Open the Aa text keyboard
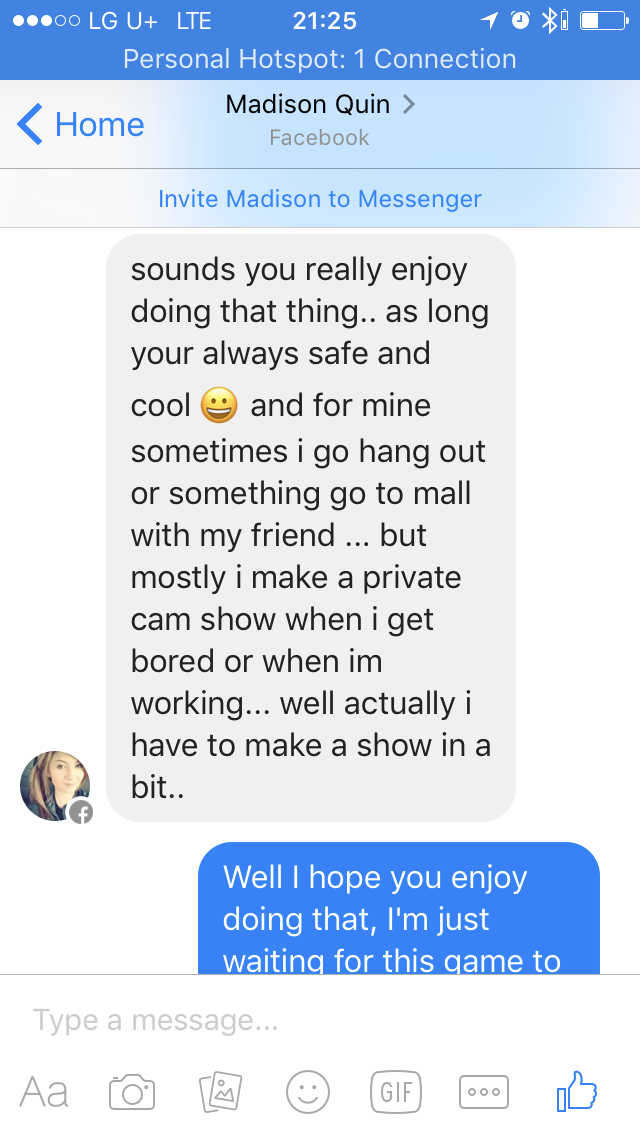The image size is (640, 1136). pos(45,1092)
